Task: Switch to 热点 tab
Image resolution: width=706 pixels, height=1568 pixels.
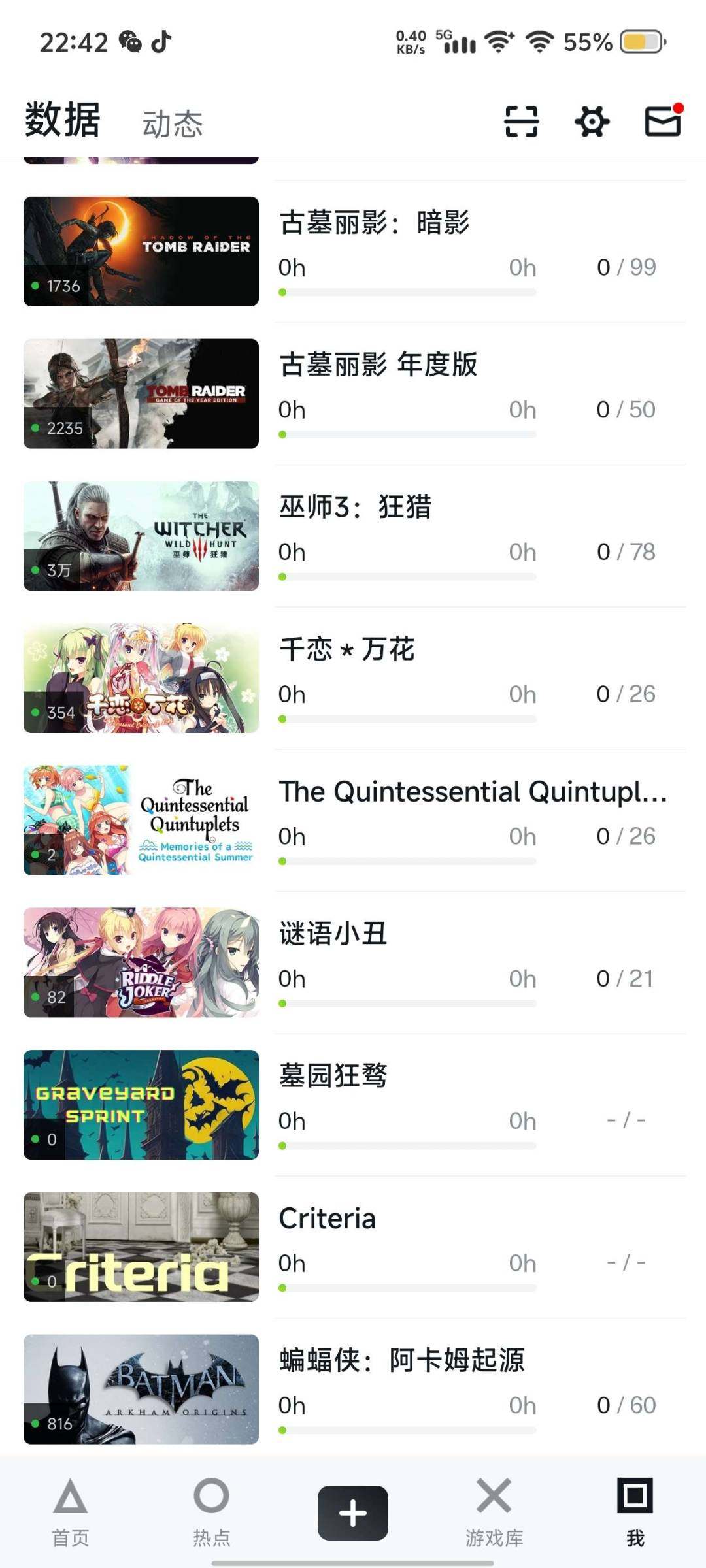Action: click(x=212, y=1512)
